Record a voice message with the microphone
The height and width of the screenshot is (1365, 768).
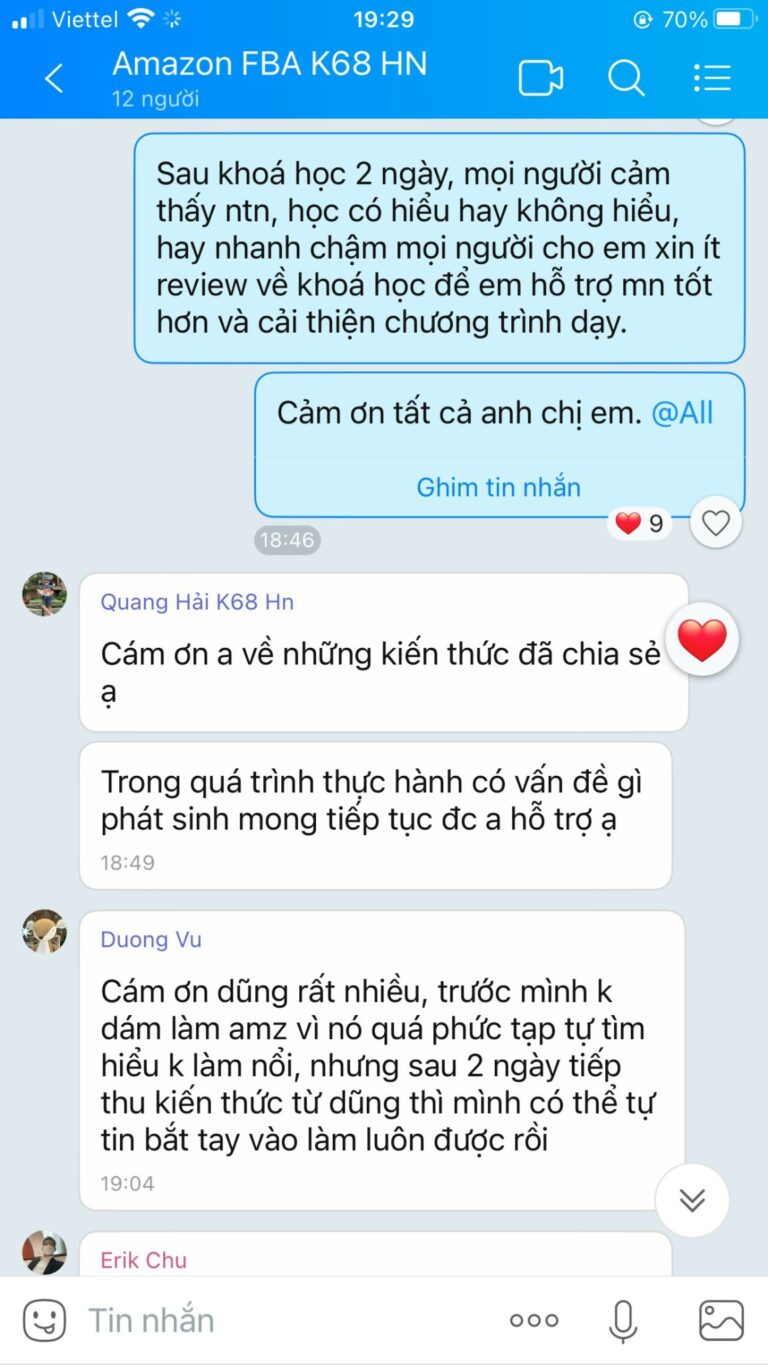tap(624, 1320)
